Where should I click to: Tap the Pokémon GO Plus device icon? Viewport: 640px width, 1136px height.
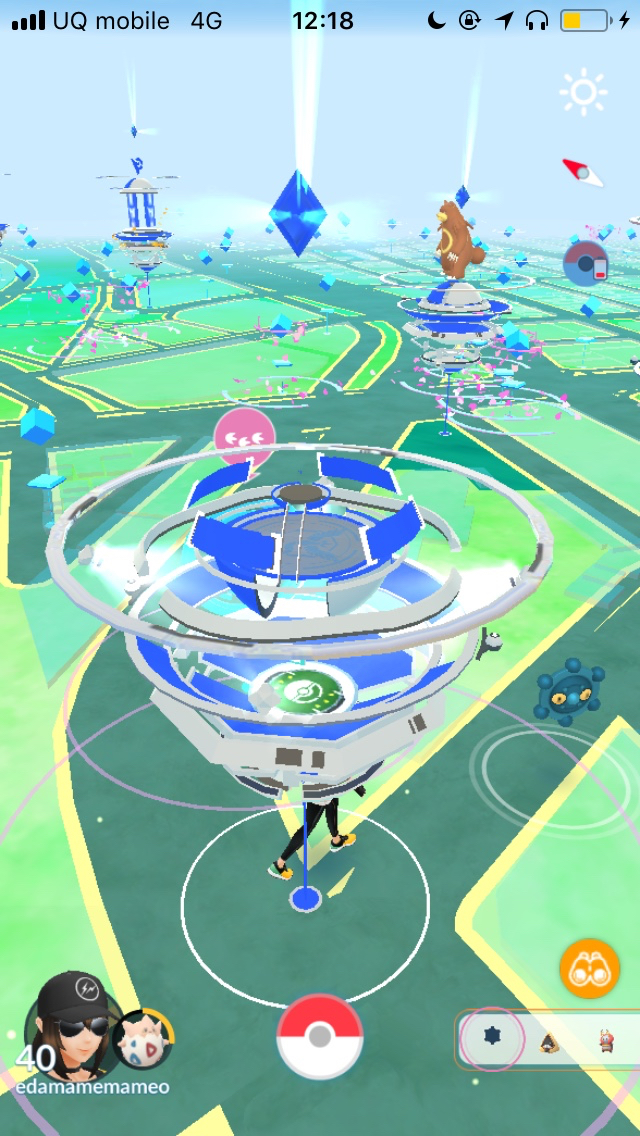(x=586, y=263)
